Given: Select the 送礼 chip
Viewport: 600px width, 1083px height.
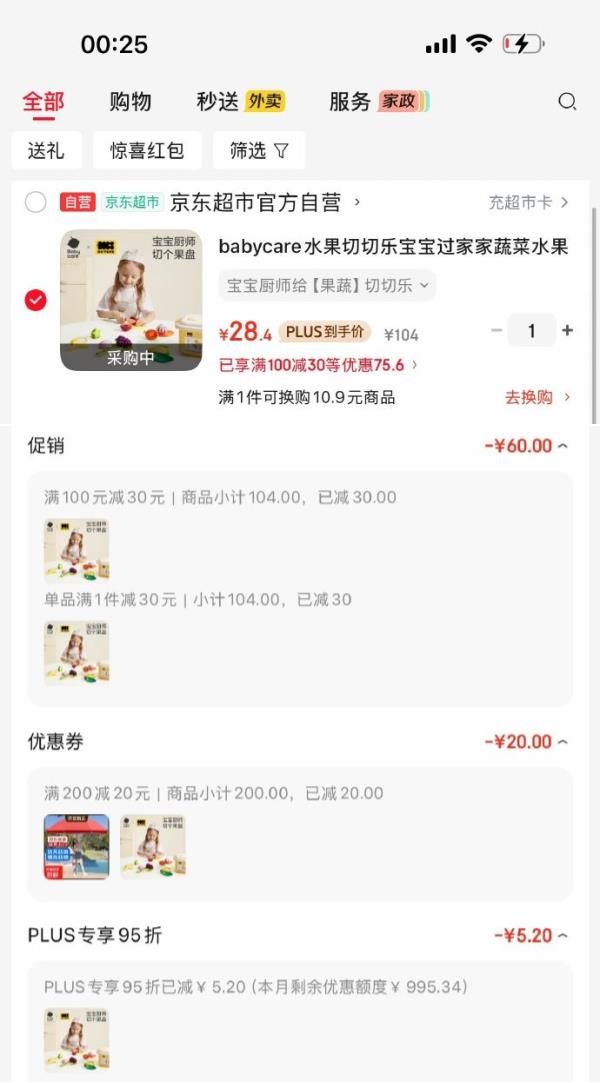Looking at the screenshot, I should click(46, 151).
